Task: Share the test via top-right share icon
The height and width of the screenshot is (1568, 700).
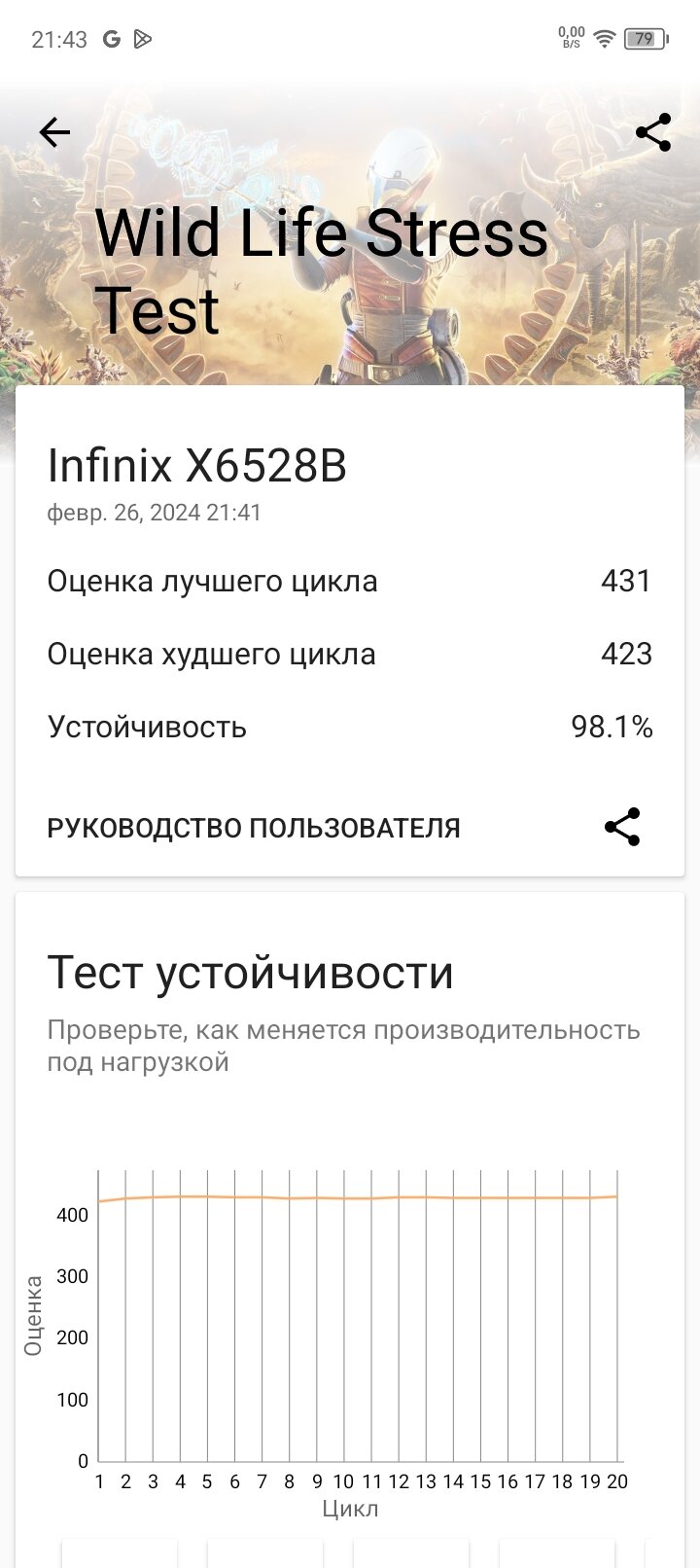Action: pos(653,132)
